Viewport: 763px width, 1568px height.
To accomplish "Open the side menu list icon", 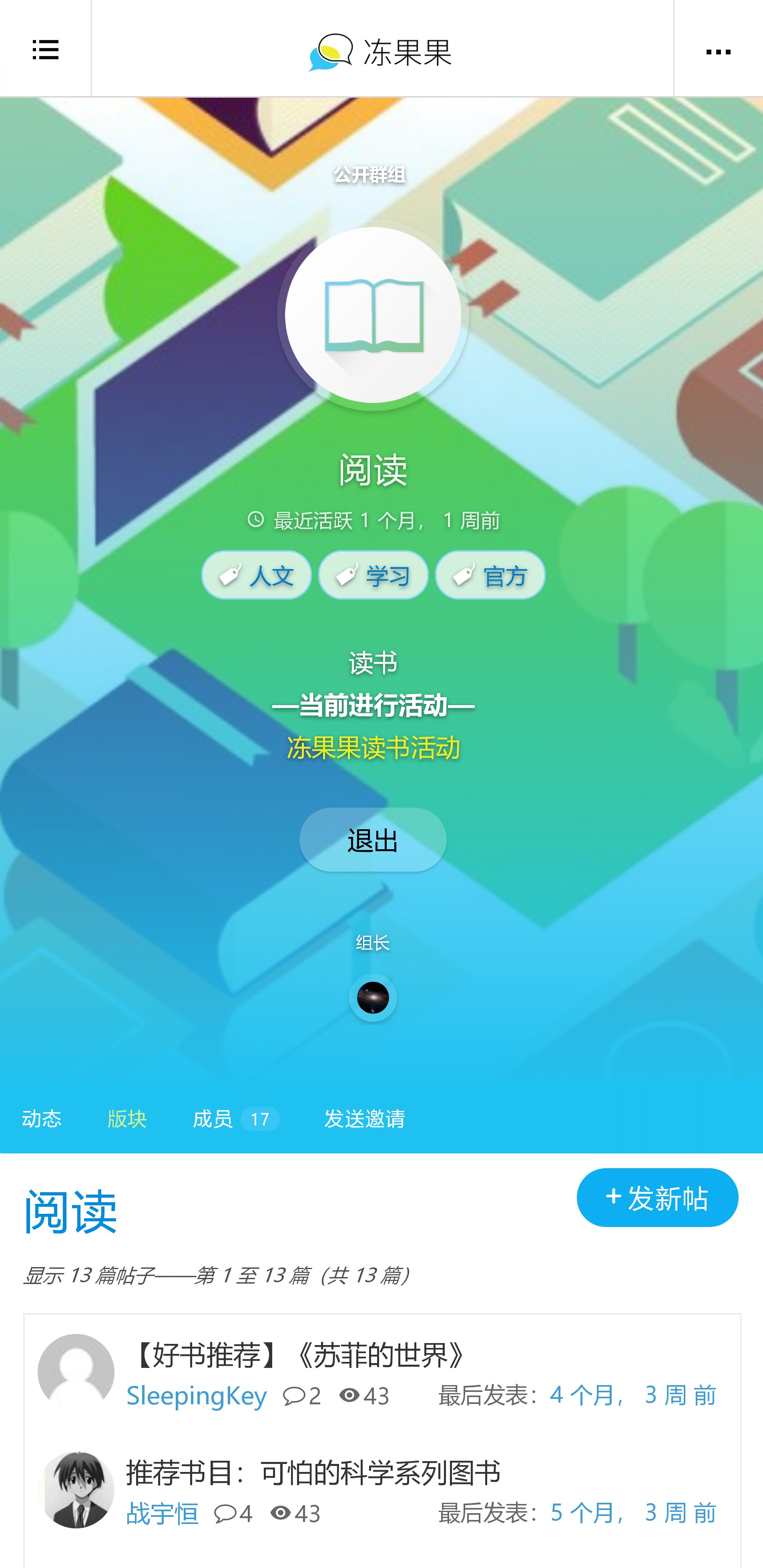I will pos(45,49).
